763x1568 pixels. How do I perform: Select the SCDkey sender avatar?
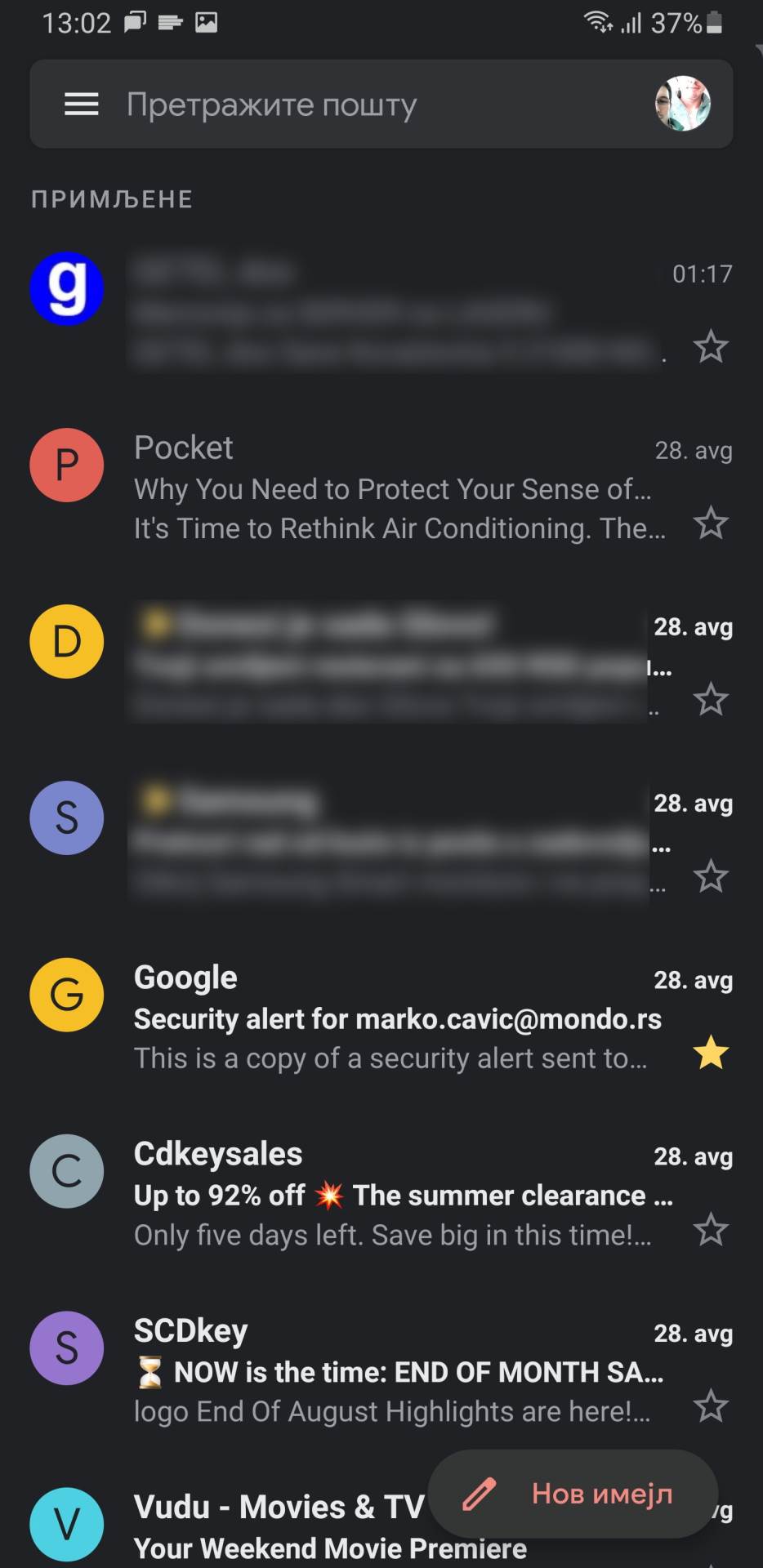click(x=66, y=1348)
